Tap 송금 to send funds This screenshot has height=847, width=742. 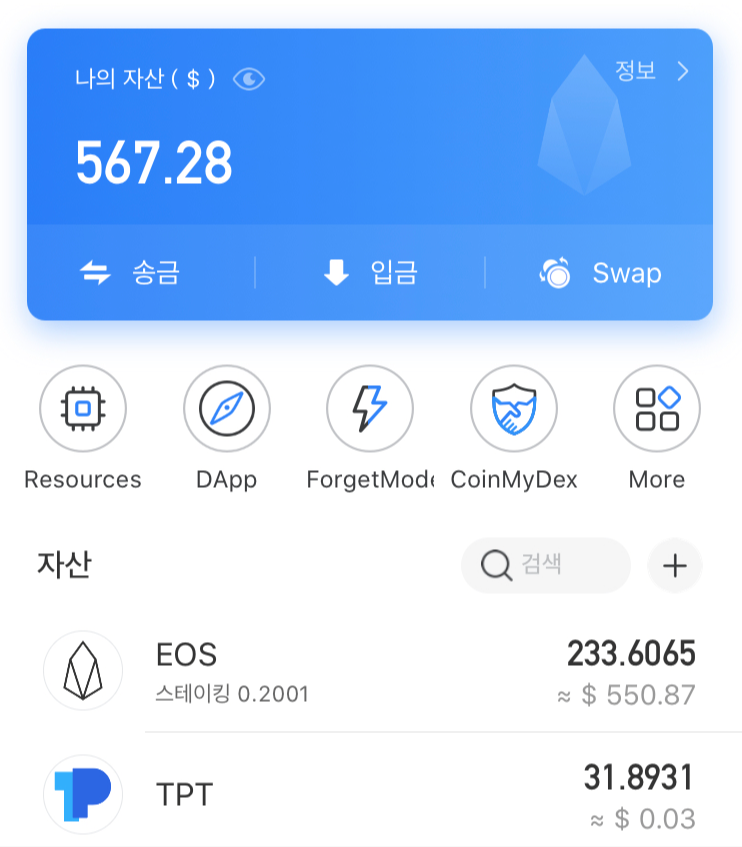(131, 272)
